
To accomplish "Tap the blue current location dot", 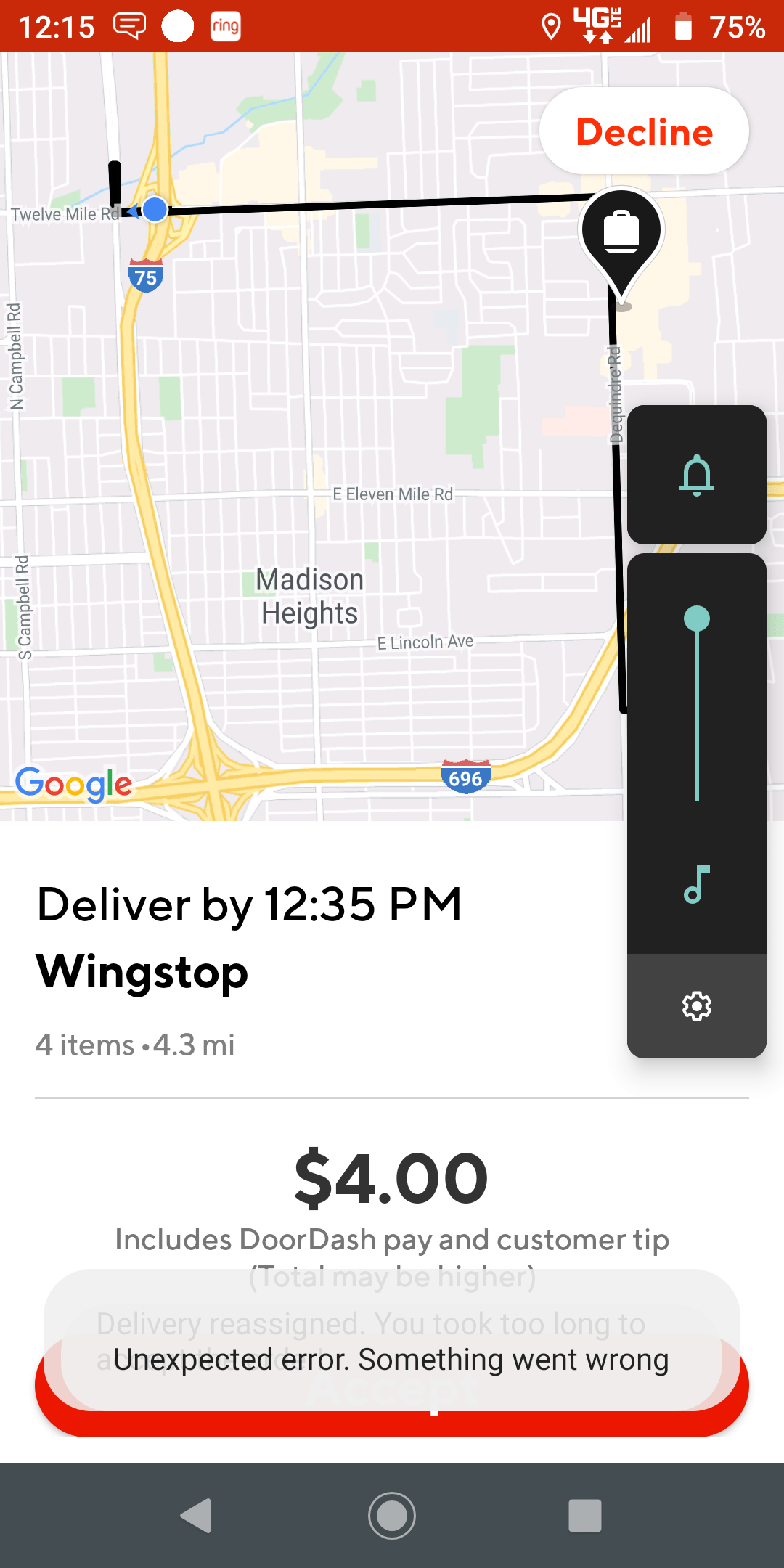I will pyautogui.click(x=154, y=210).
